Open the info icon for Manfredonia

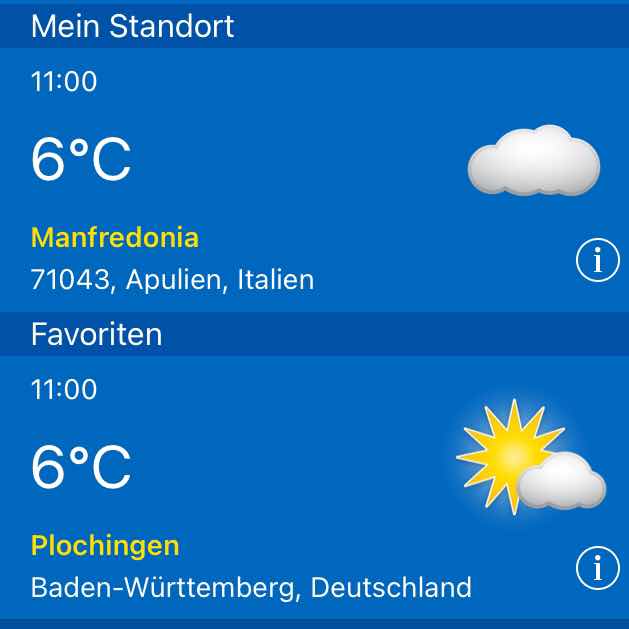(x=598, y=262)
